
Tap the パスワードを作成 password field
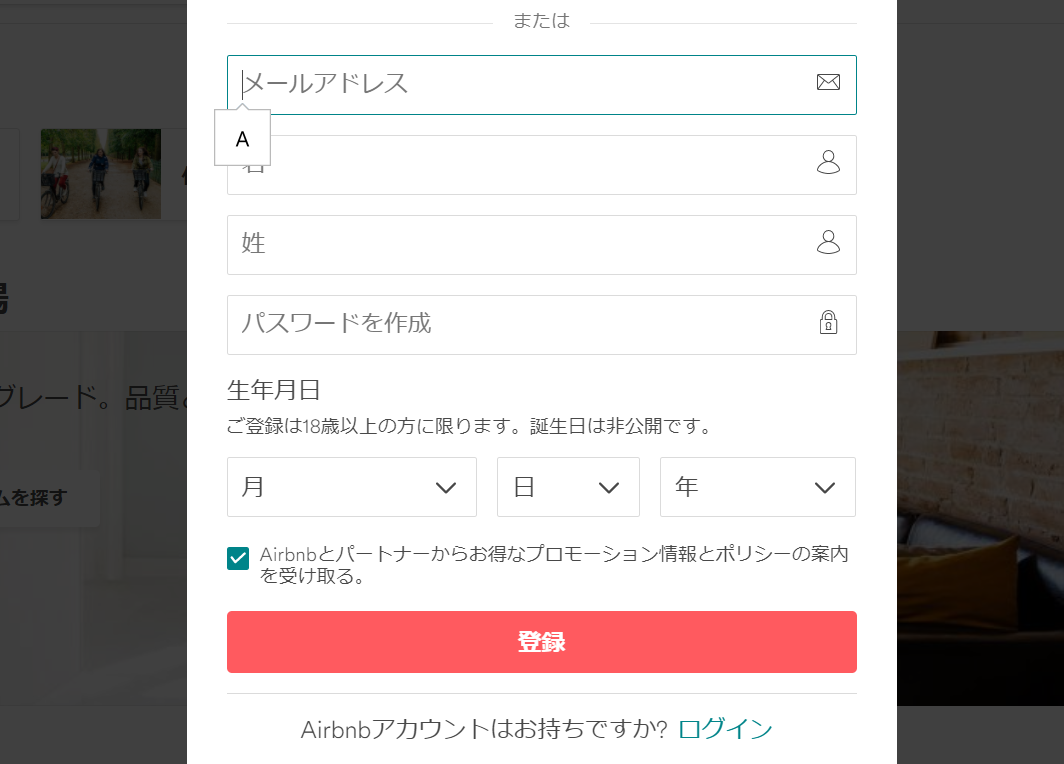[x=520, y=325]
